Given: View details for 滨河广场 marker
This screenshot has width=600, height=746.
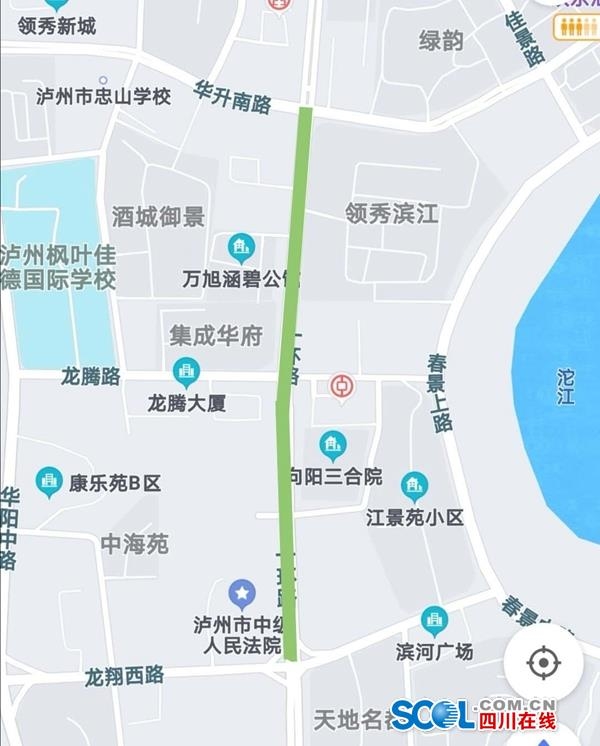Looking at the screenshot, I should pos(433,621).
